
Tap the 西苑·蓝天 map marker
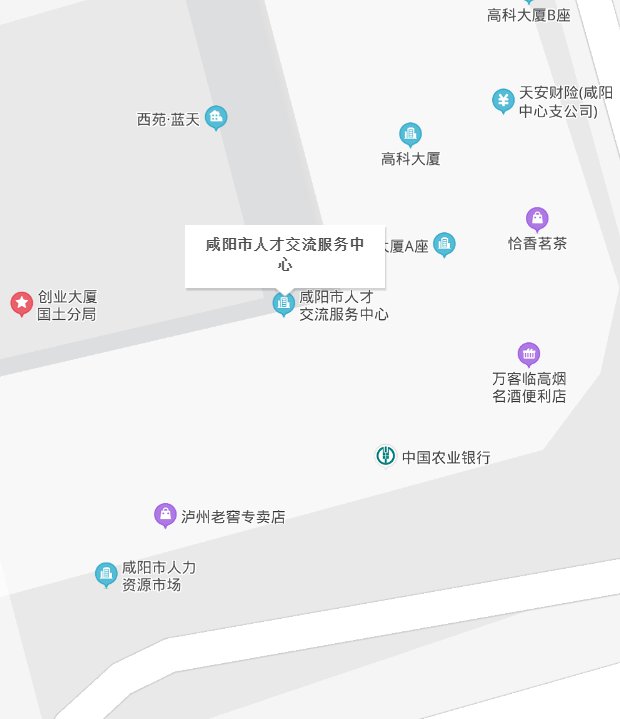tap(216, 118)
